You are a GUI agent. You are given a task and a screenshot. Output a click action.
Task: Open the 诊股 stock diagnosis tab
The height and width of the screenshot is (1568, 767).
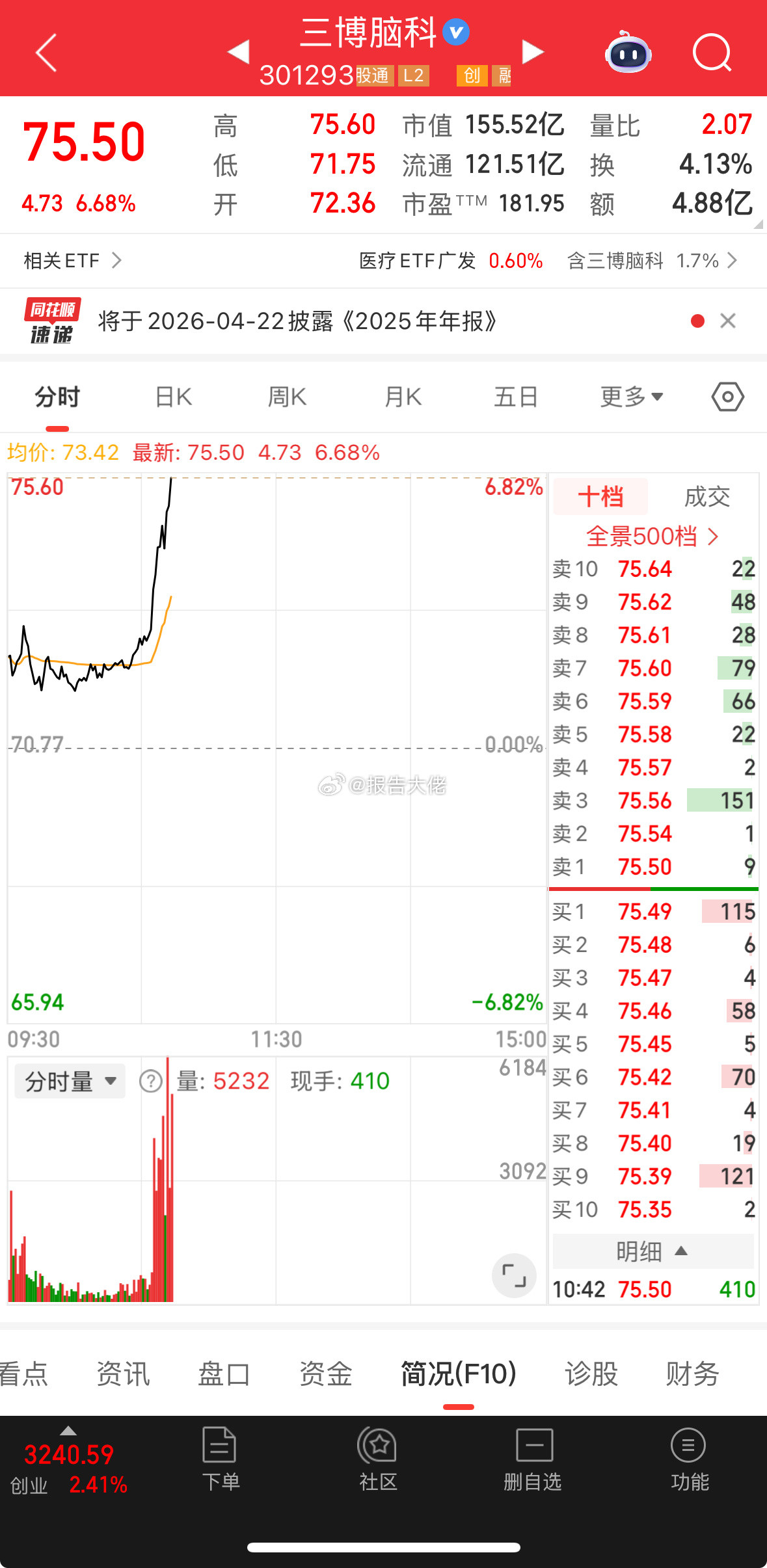(590, 1374)
